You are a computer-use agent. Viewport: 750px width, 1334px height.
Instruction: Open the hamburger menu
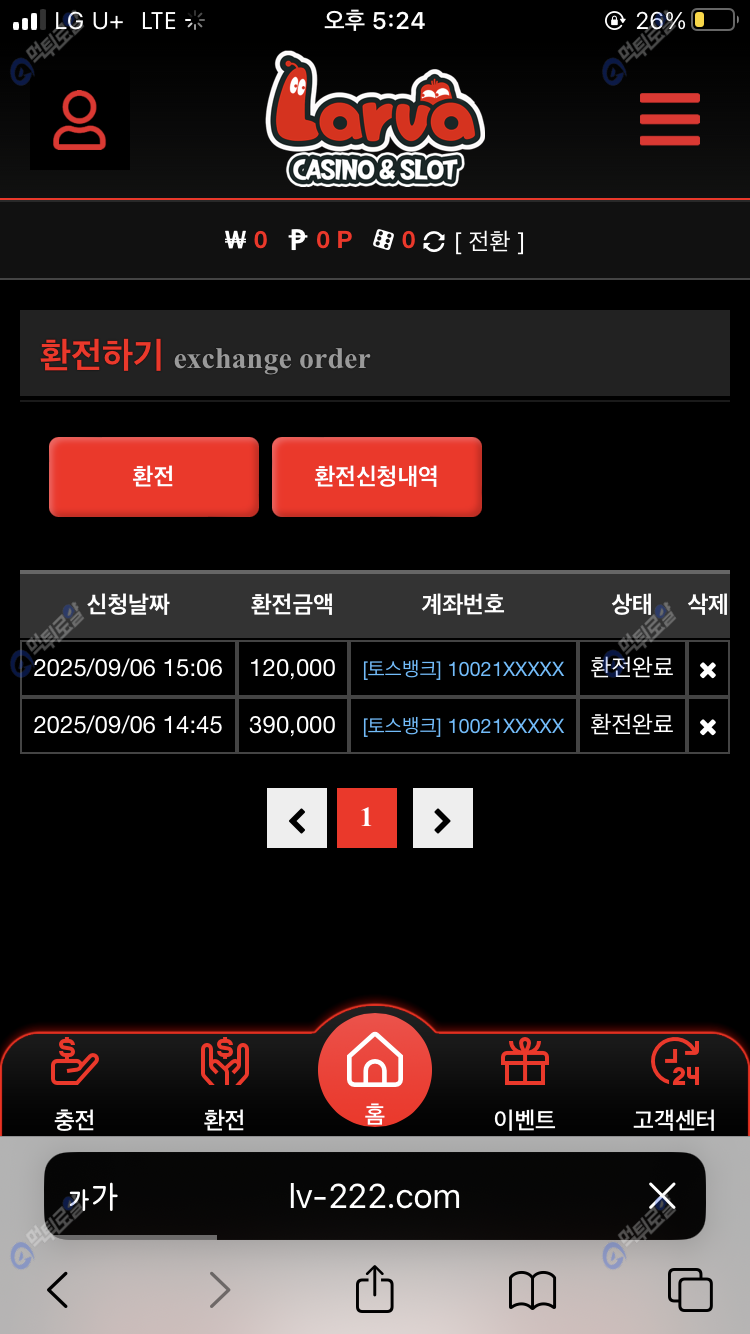[x=669, y=119]
